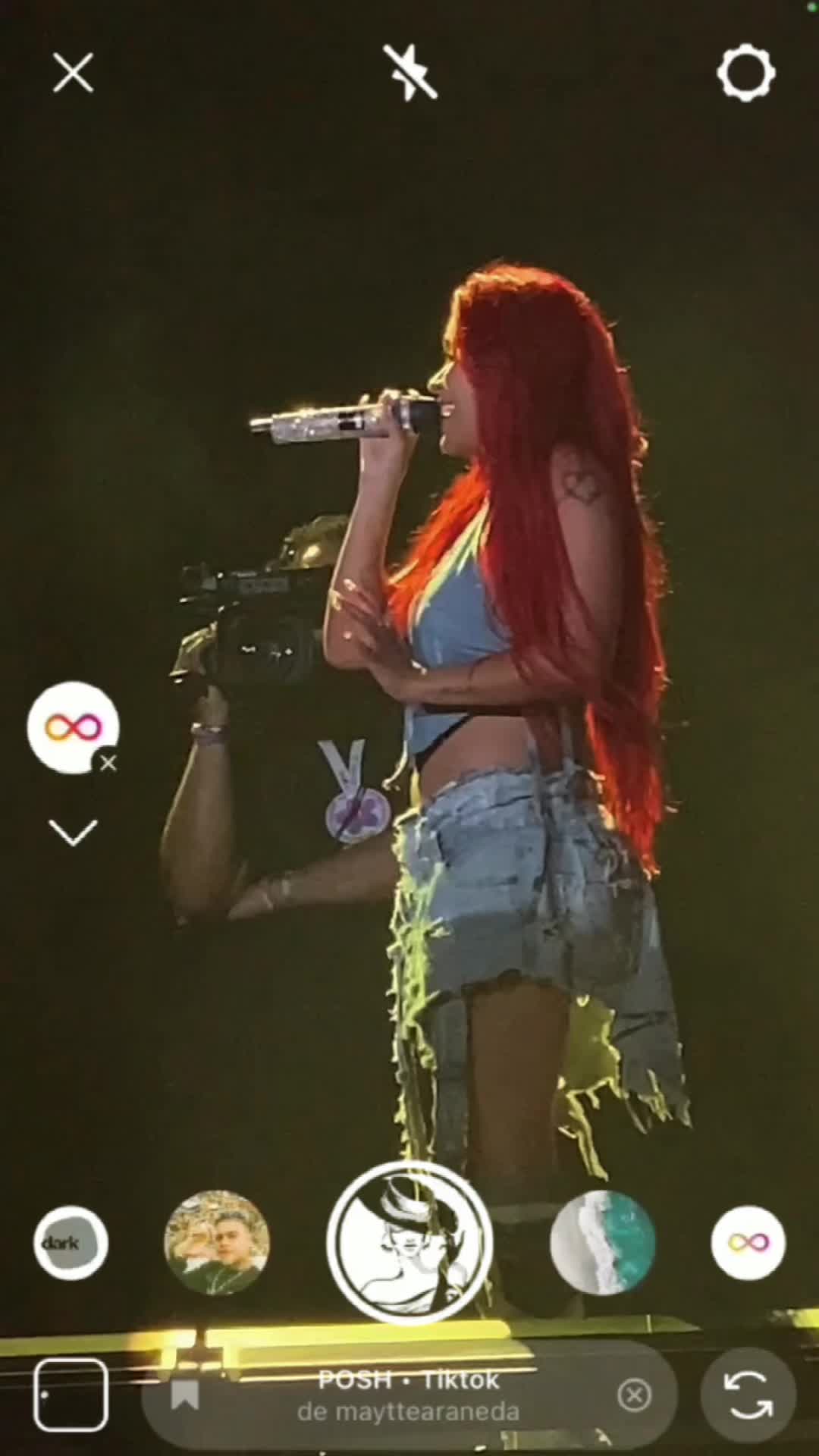The image size is (819, 1456).
Task: Expand more camera tools chevron
Action: [73, 832]
